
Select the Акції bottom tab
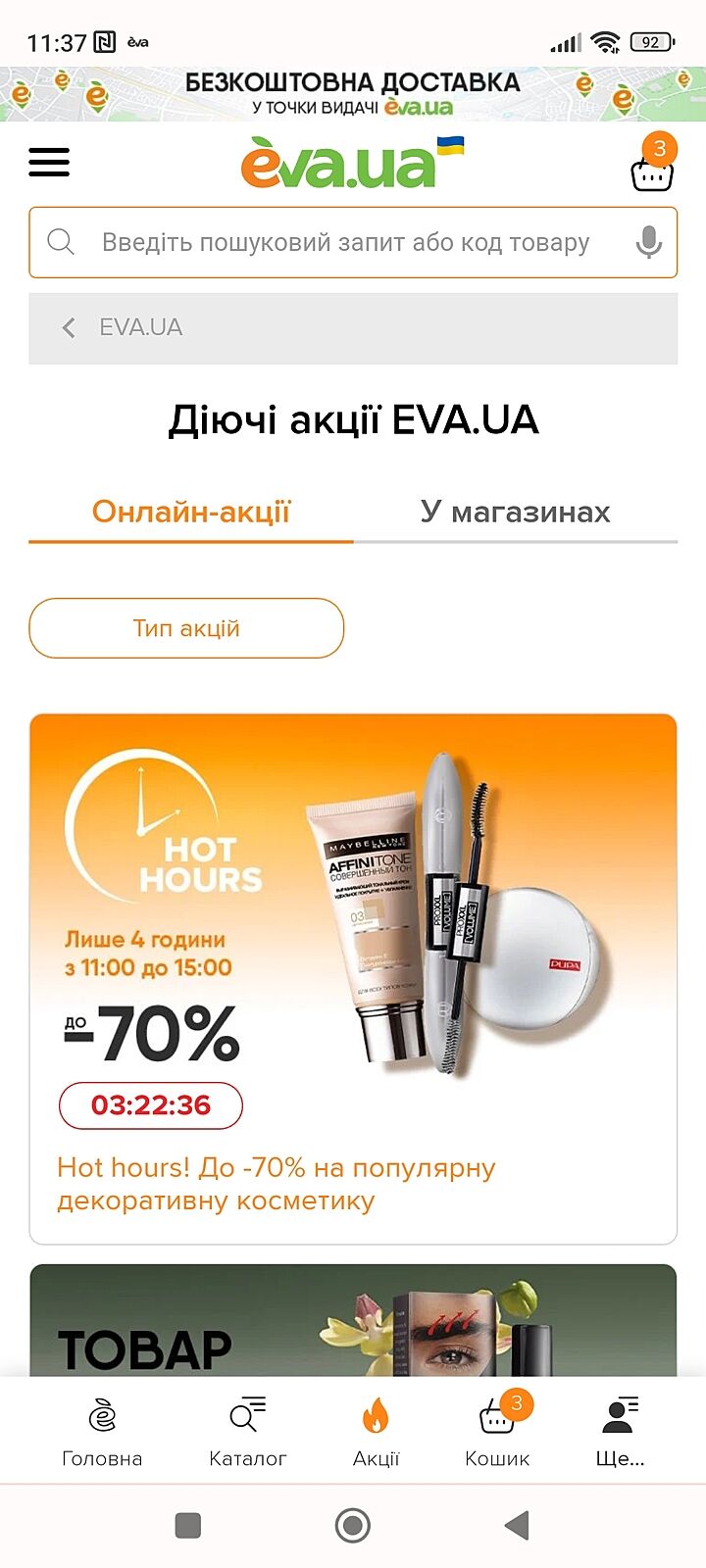376,1431
